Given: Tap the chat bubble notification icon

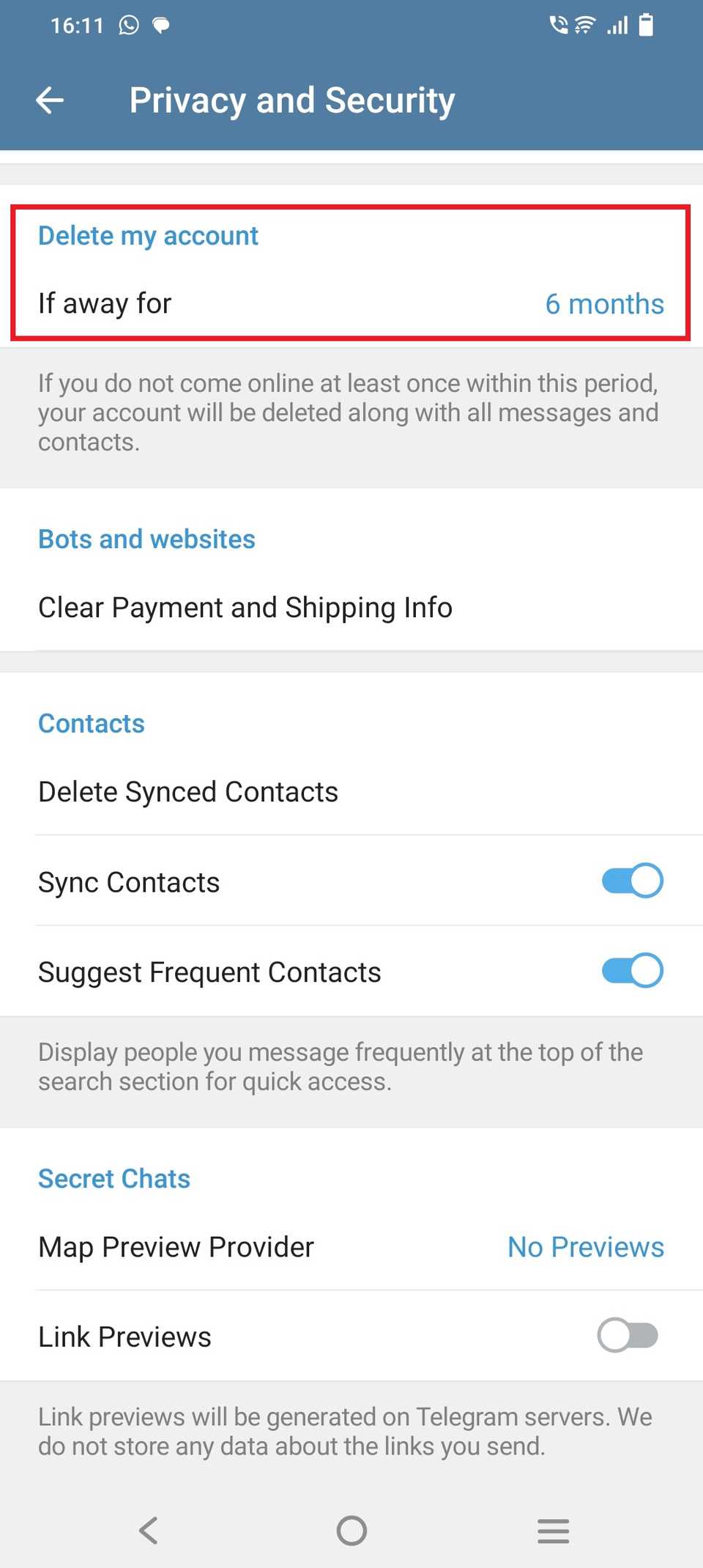Looking at the screenshot, I should pos(161,25).
